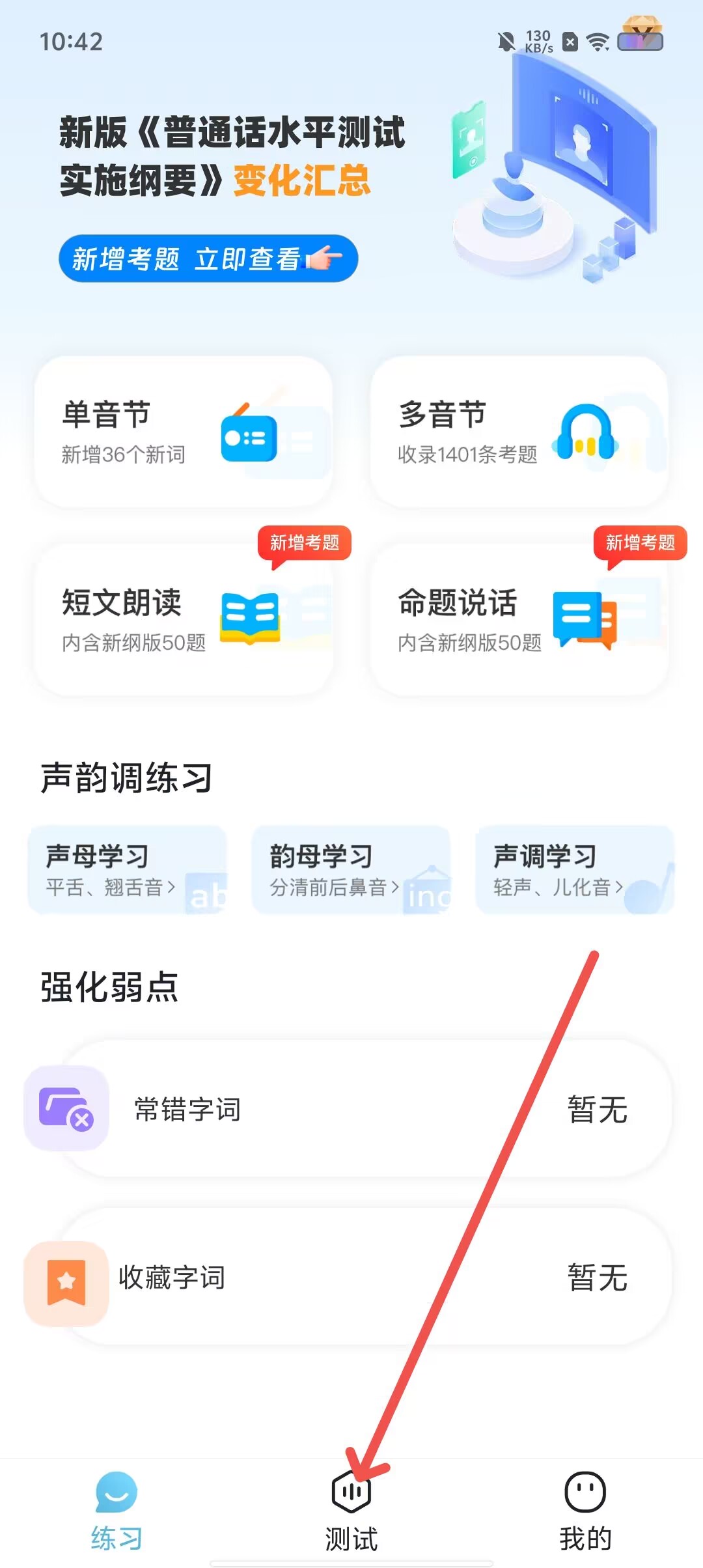This screenshot has width=703, height=1568.
Task: Select 声母学习 平舌、翘舌音
Action: point(128,870)
